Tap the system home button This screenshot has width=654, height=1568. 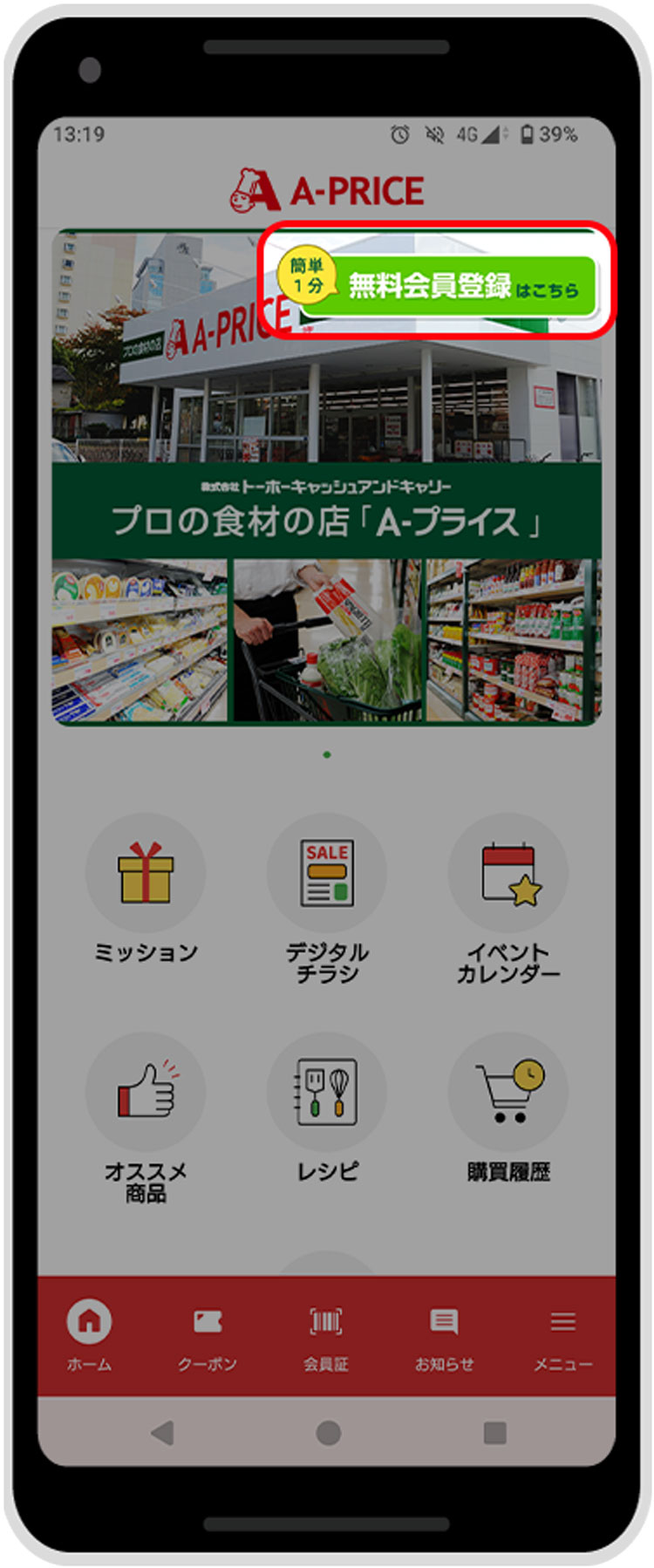(328, 1433)
